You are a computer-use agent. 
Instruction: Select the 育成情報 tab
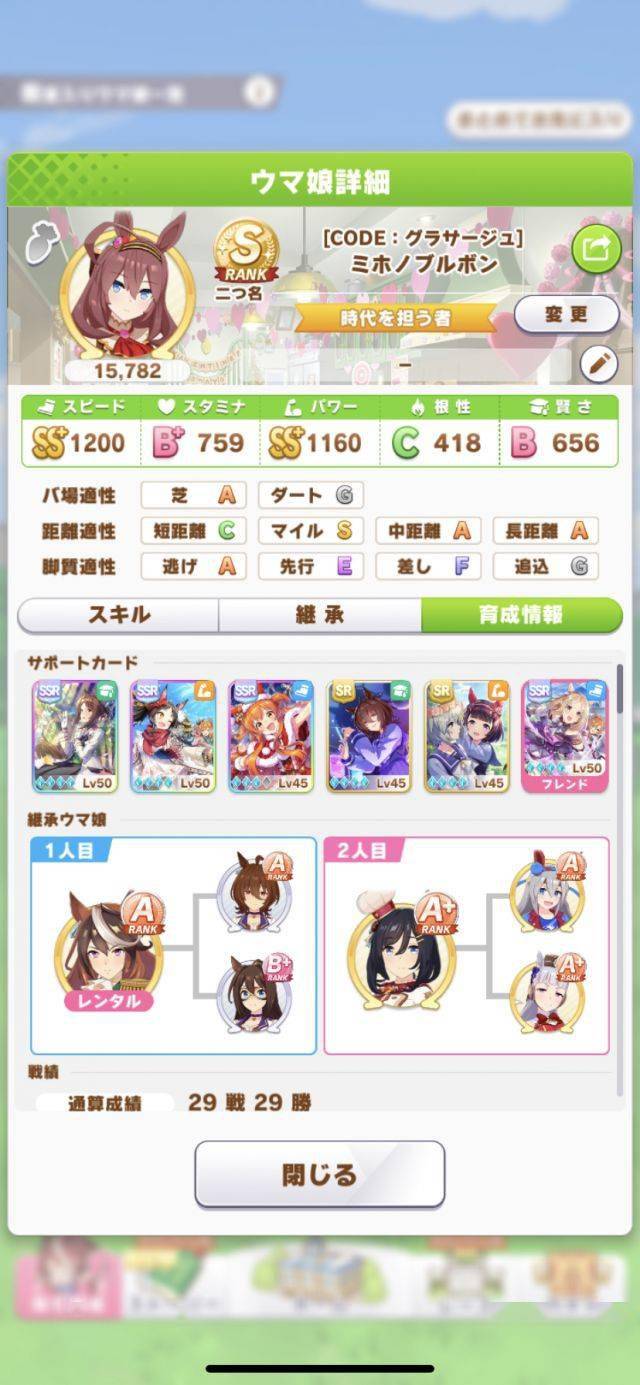pyautogui.click(x=521, y=615)
